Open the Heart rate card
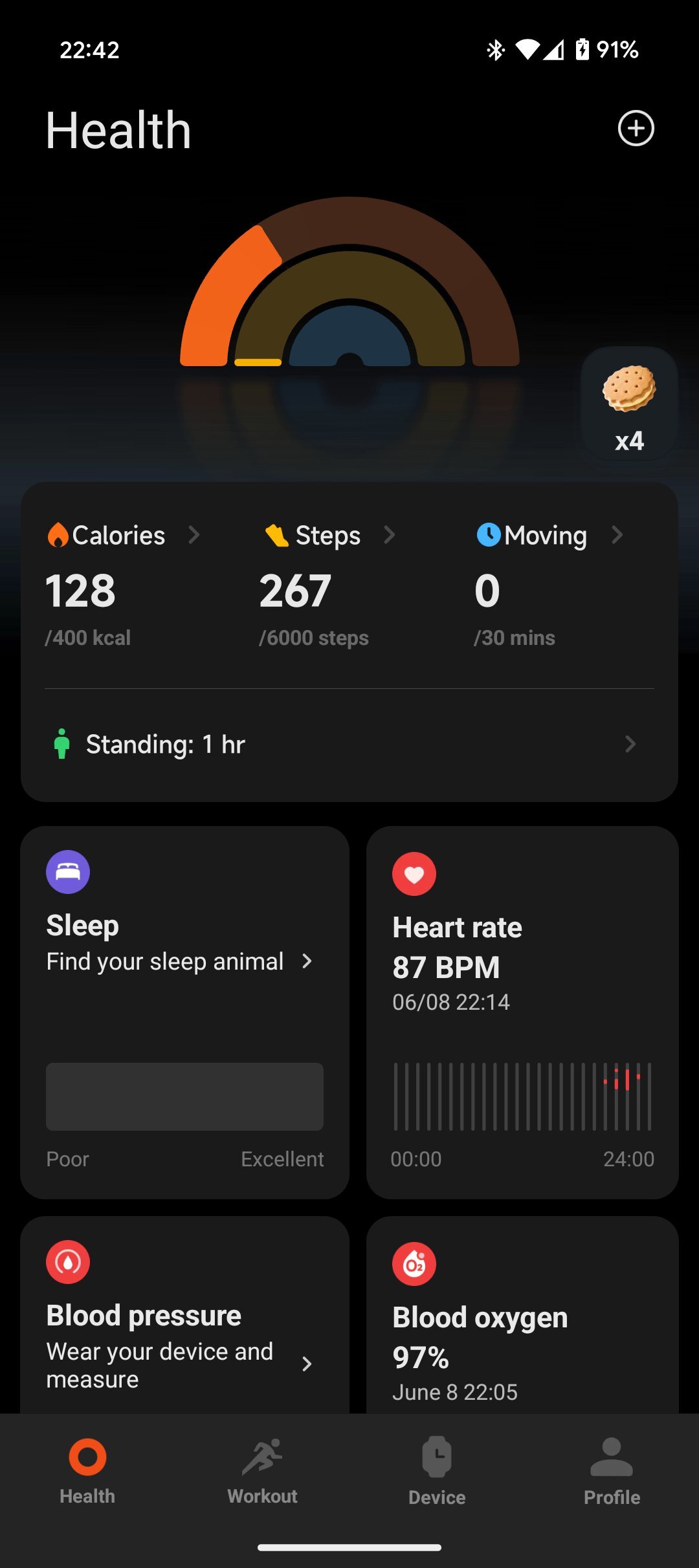 click(522, 1012)
